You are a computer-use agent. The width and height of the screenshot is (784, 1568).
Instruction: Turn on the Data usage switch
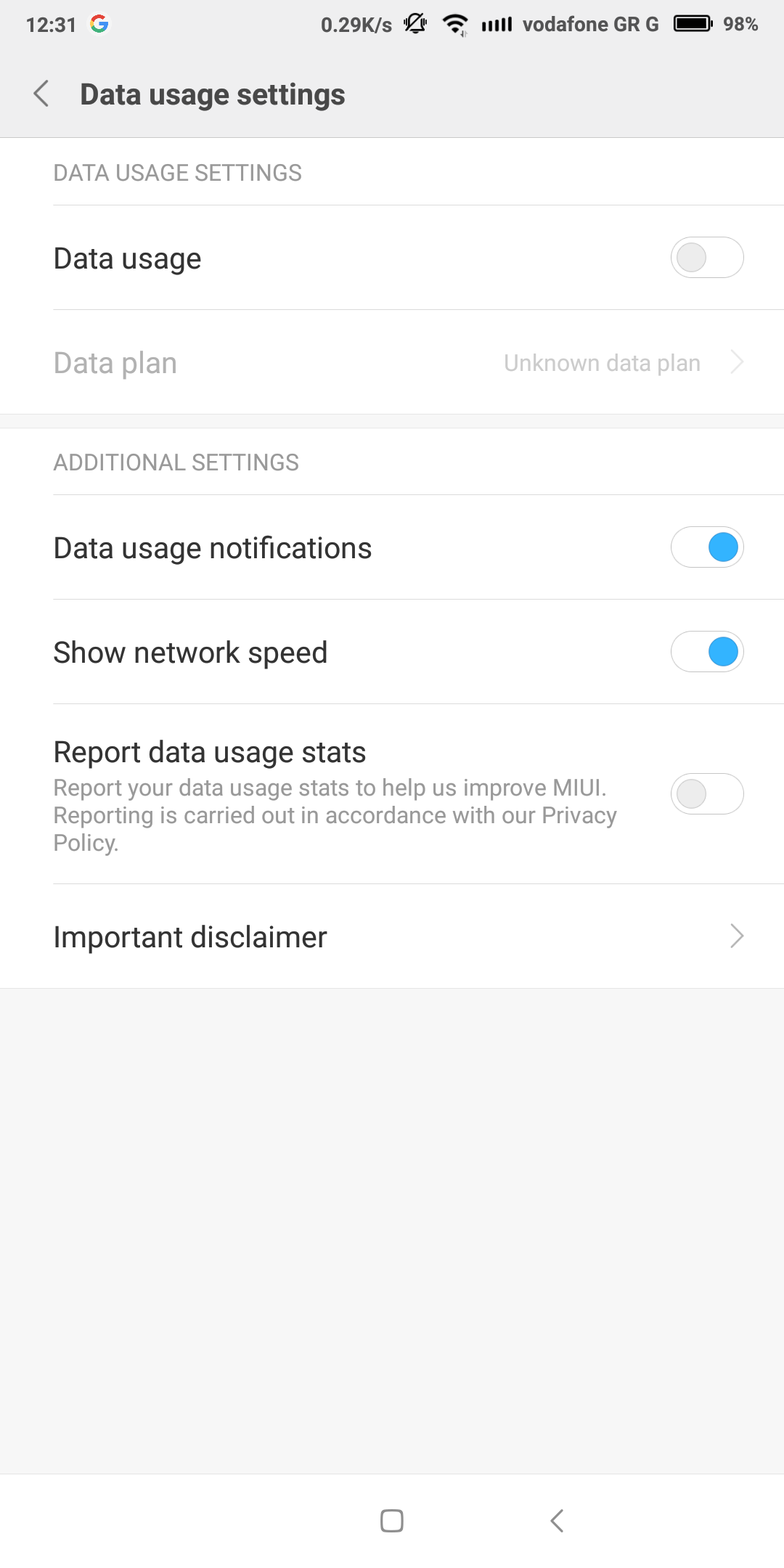point(706,258)
